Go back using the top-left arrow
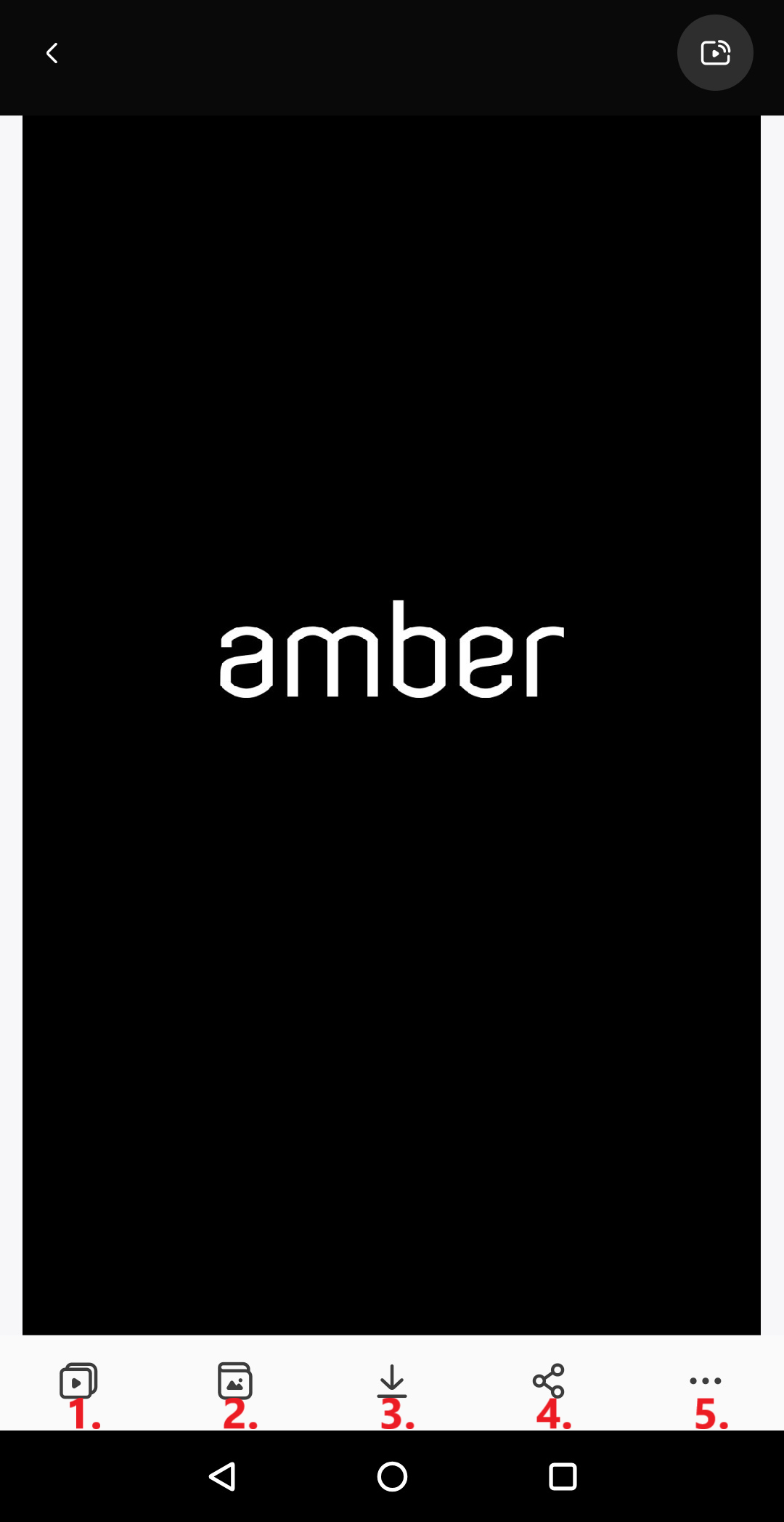784x1522 pixels. 52,53
